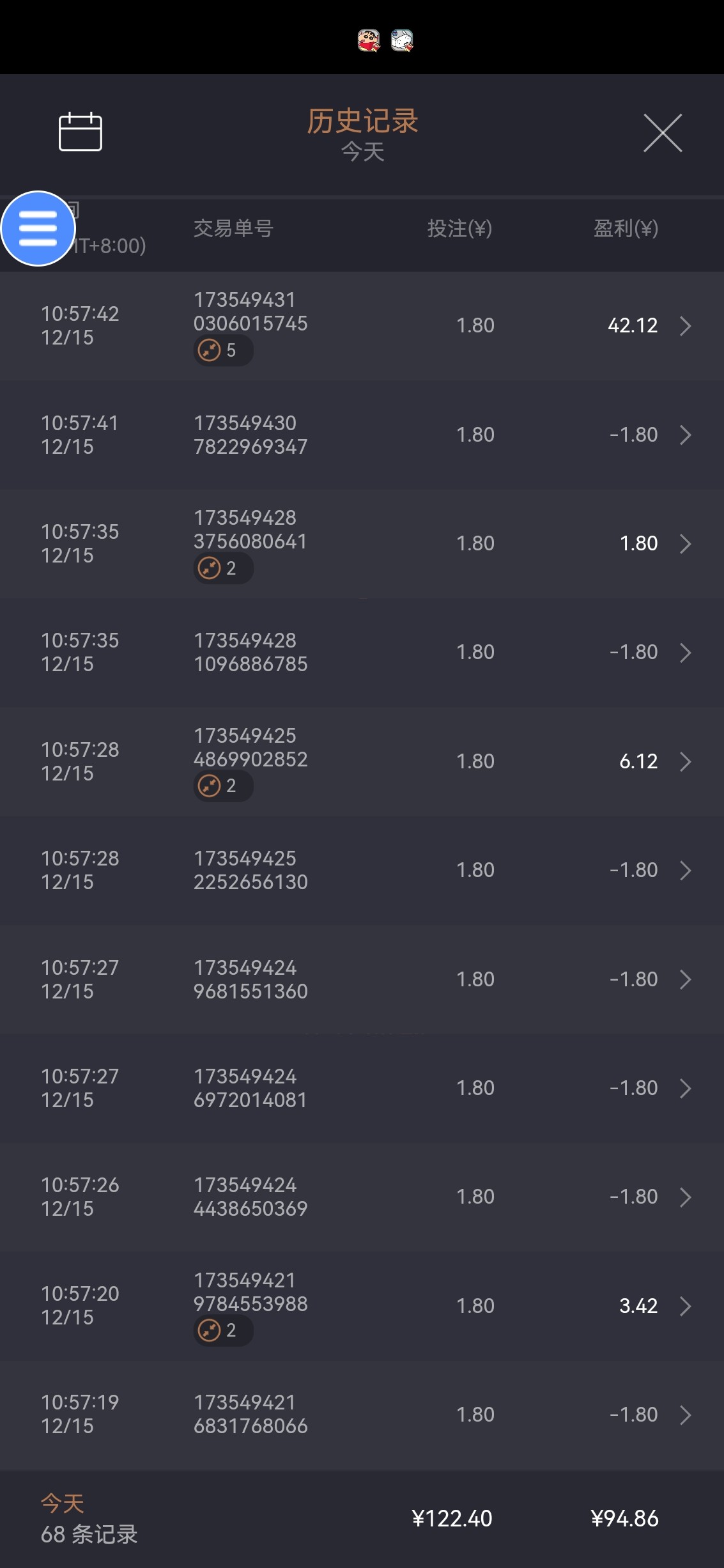The height and width of the screenshot is (1568, 724).
Task: Close the history records screen
Action: click(662, 133)
